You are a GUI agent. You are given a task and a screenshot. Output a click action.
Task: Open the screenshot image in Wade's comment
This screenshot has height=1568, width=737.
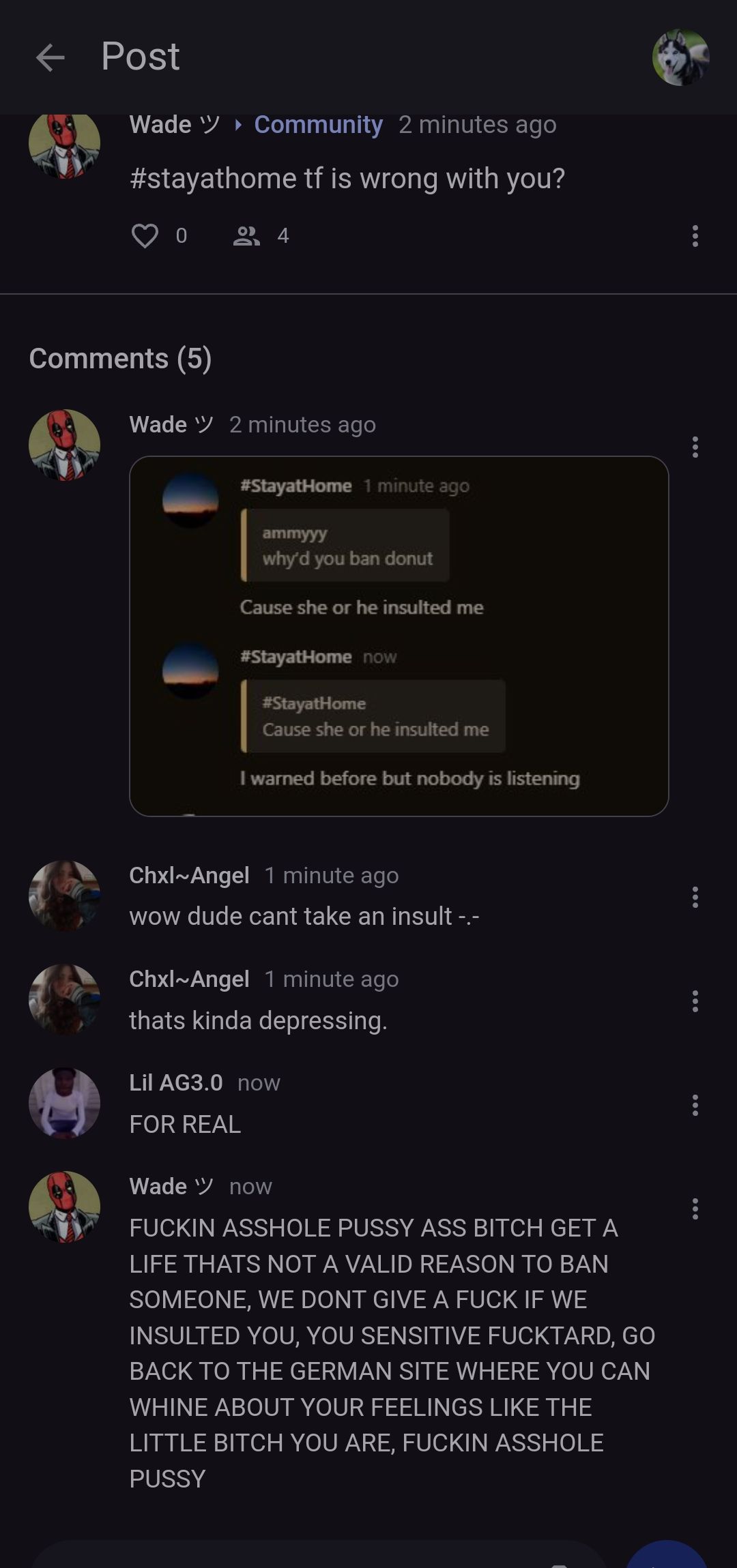click(399, 636)
